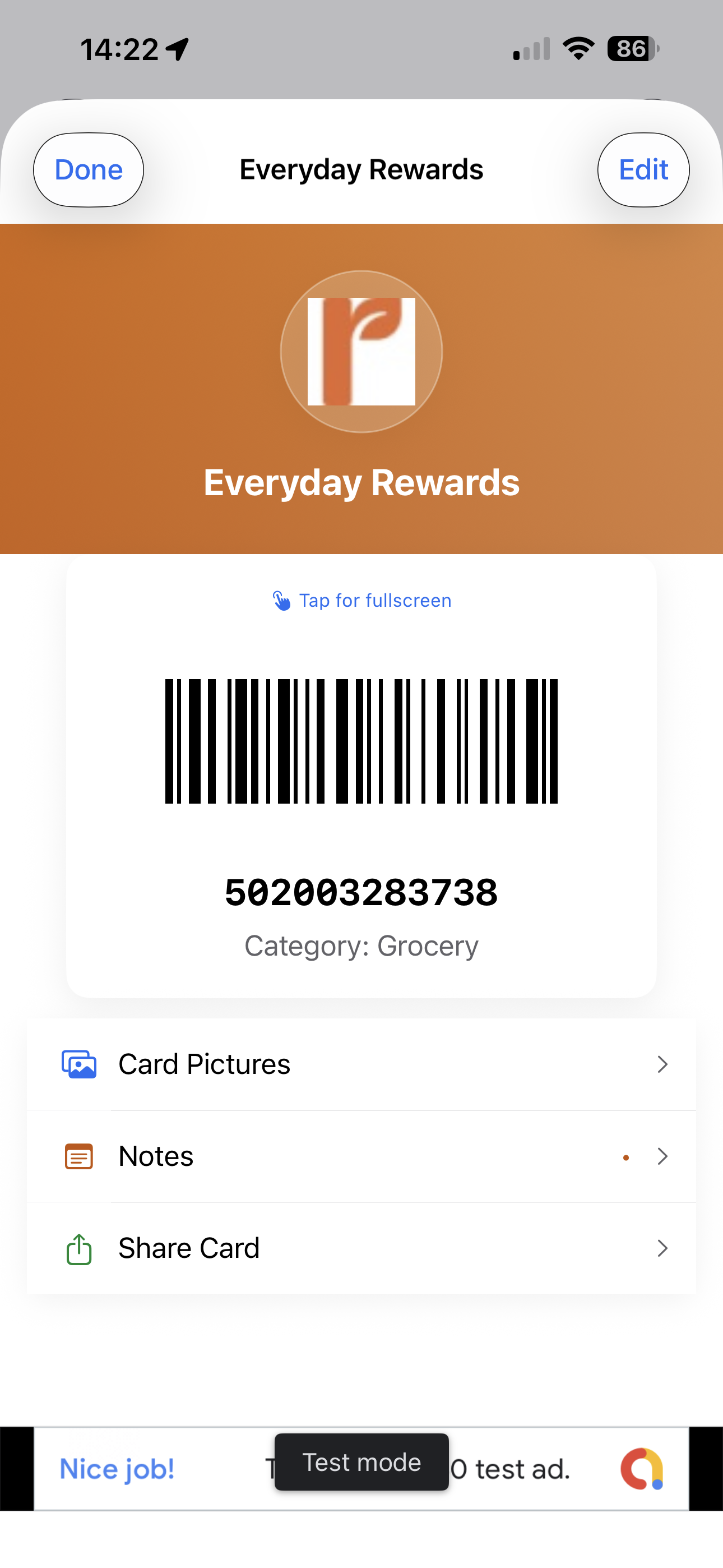Open the Notes row
The width and height of the screenshot is (723, 1568).
[361, 1156]
